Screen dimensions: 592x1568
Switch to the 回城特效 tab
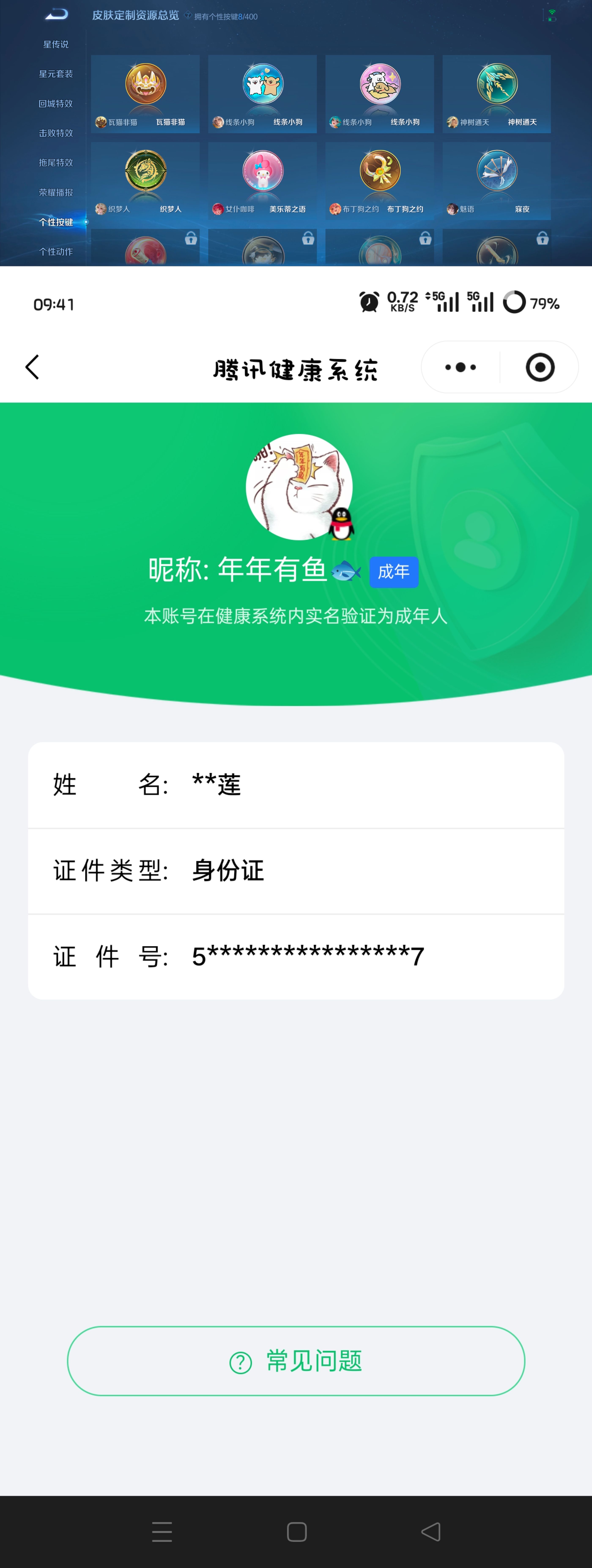point(56,104)
